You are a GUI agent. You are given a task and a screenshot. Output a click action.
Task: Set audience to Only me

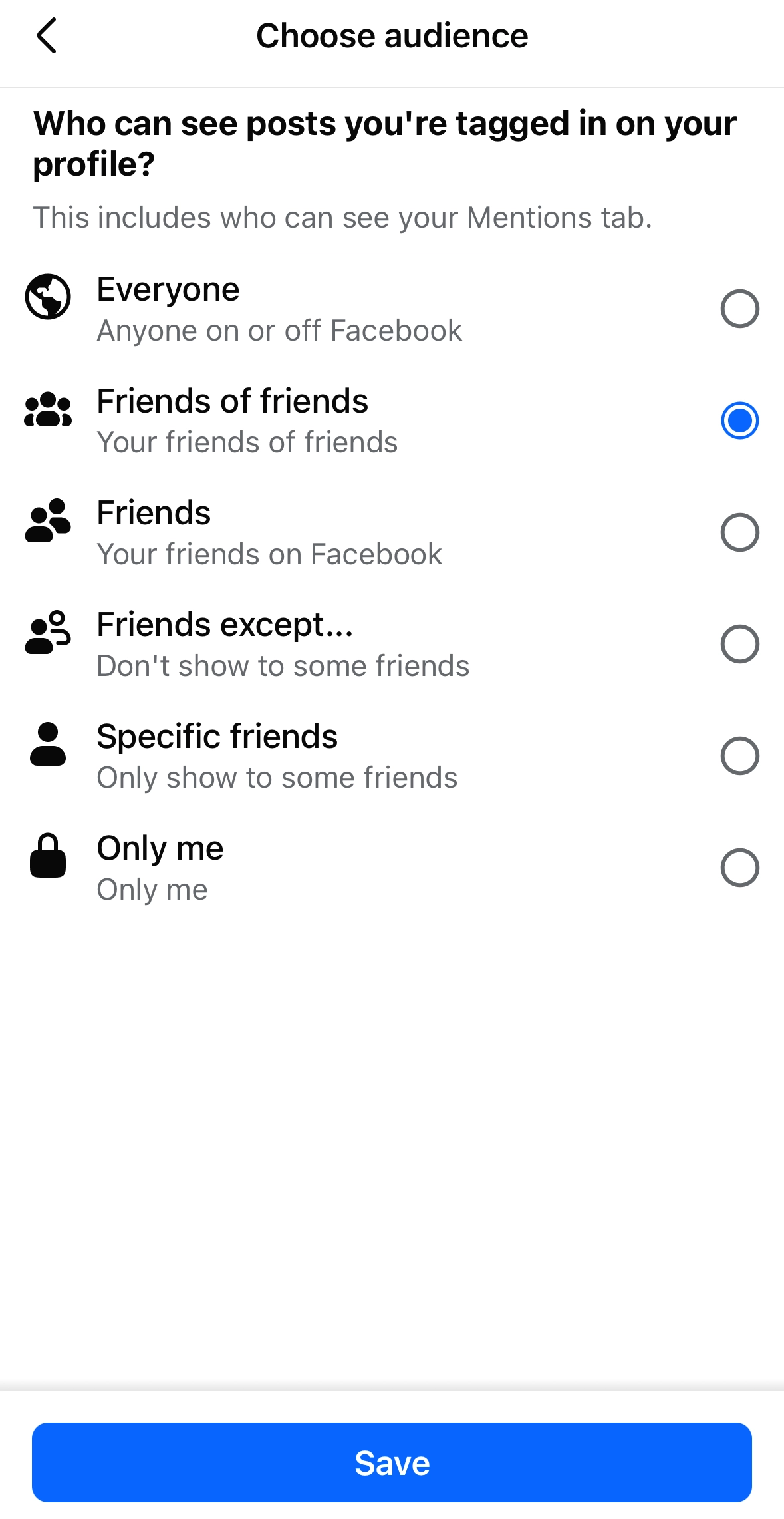[739, 868]
